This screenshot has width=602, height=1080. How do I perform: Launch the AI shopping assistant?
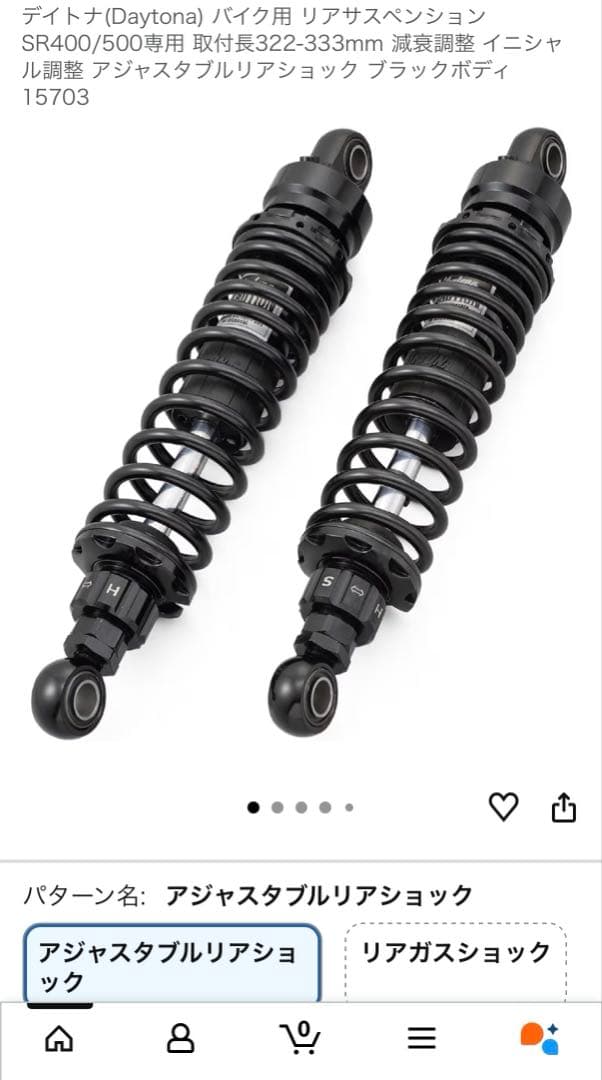point(540,1039)
